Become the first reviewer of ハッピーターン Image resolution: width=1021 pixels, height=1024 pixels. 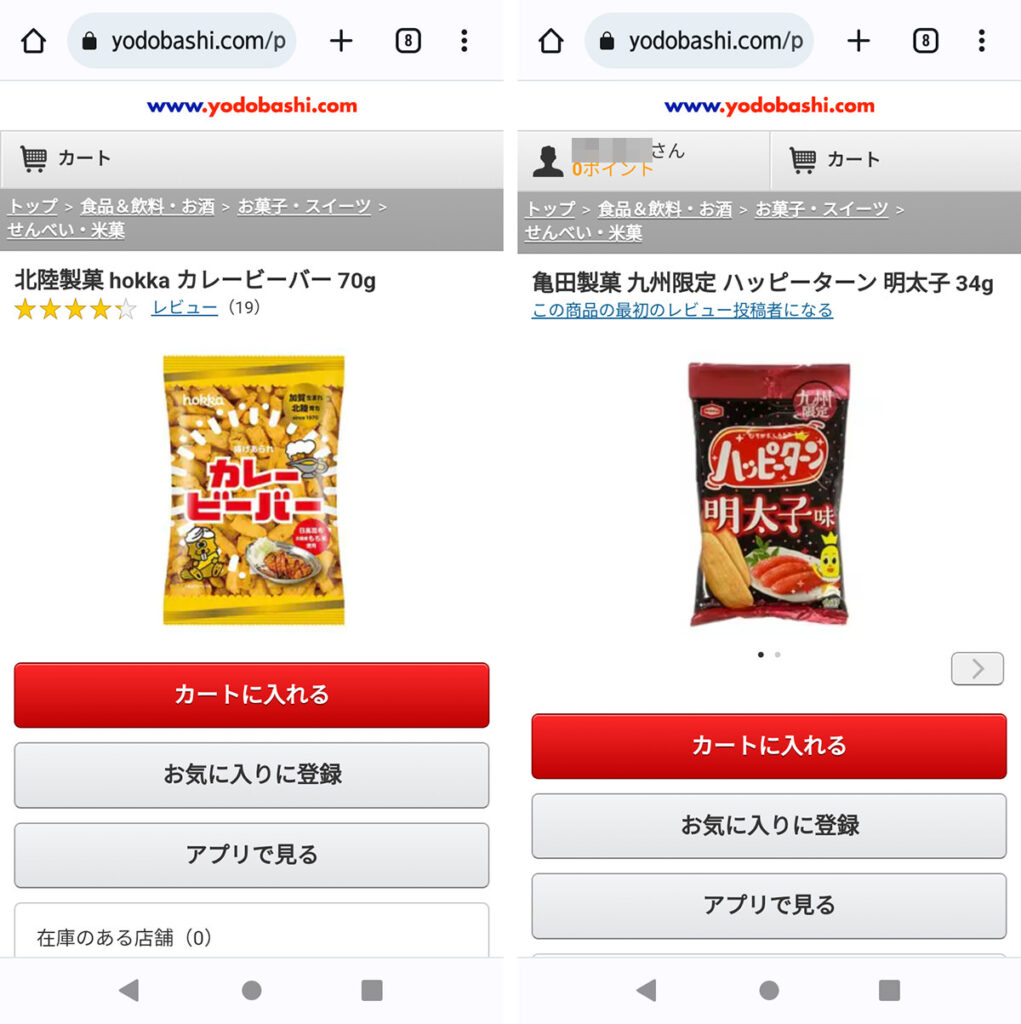coord(682,311)
